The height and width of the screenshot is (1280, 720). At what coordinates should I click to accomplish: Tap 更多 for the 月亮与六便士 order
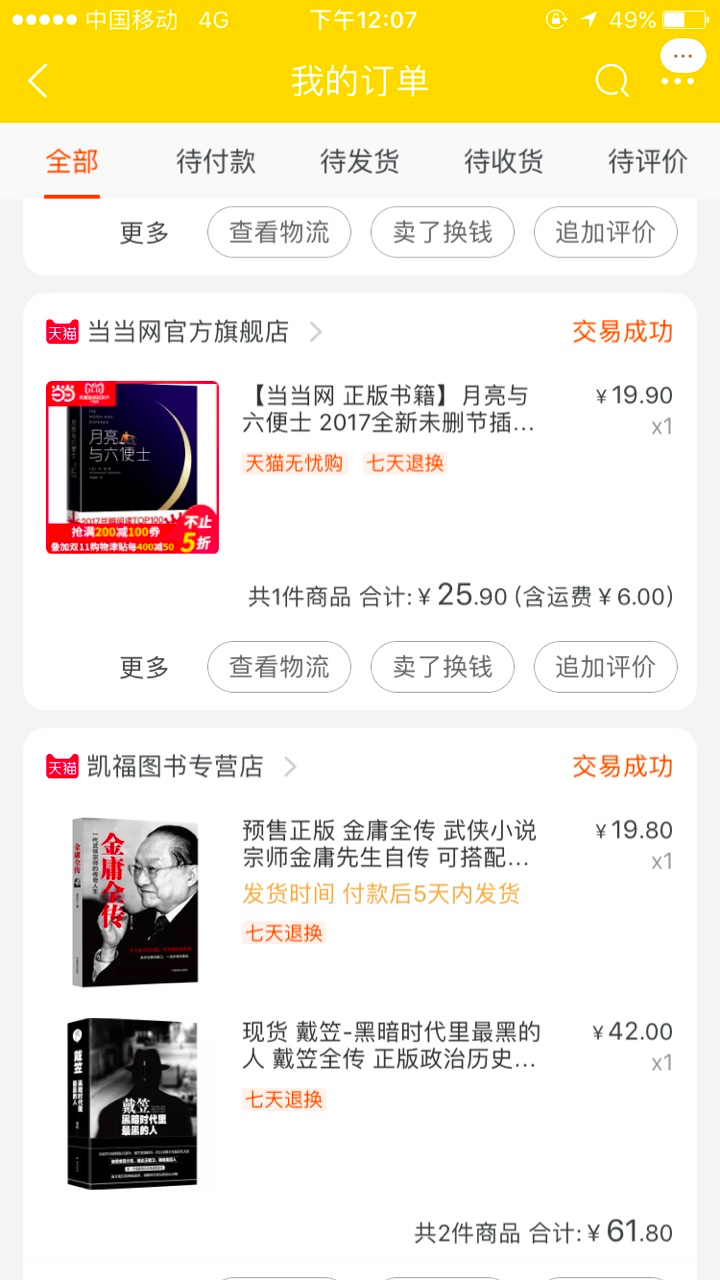[145, 667]
